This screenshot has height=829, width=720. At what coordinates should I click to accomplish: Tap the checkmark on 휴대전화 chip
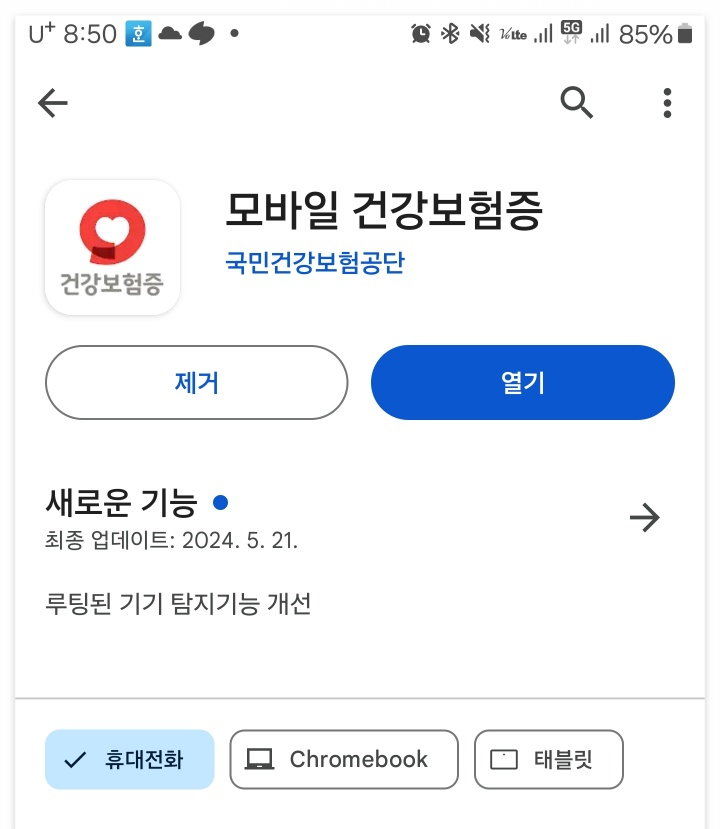tap(72, 760)
